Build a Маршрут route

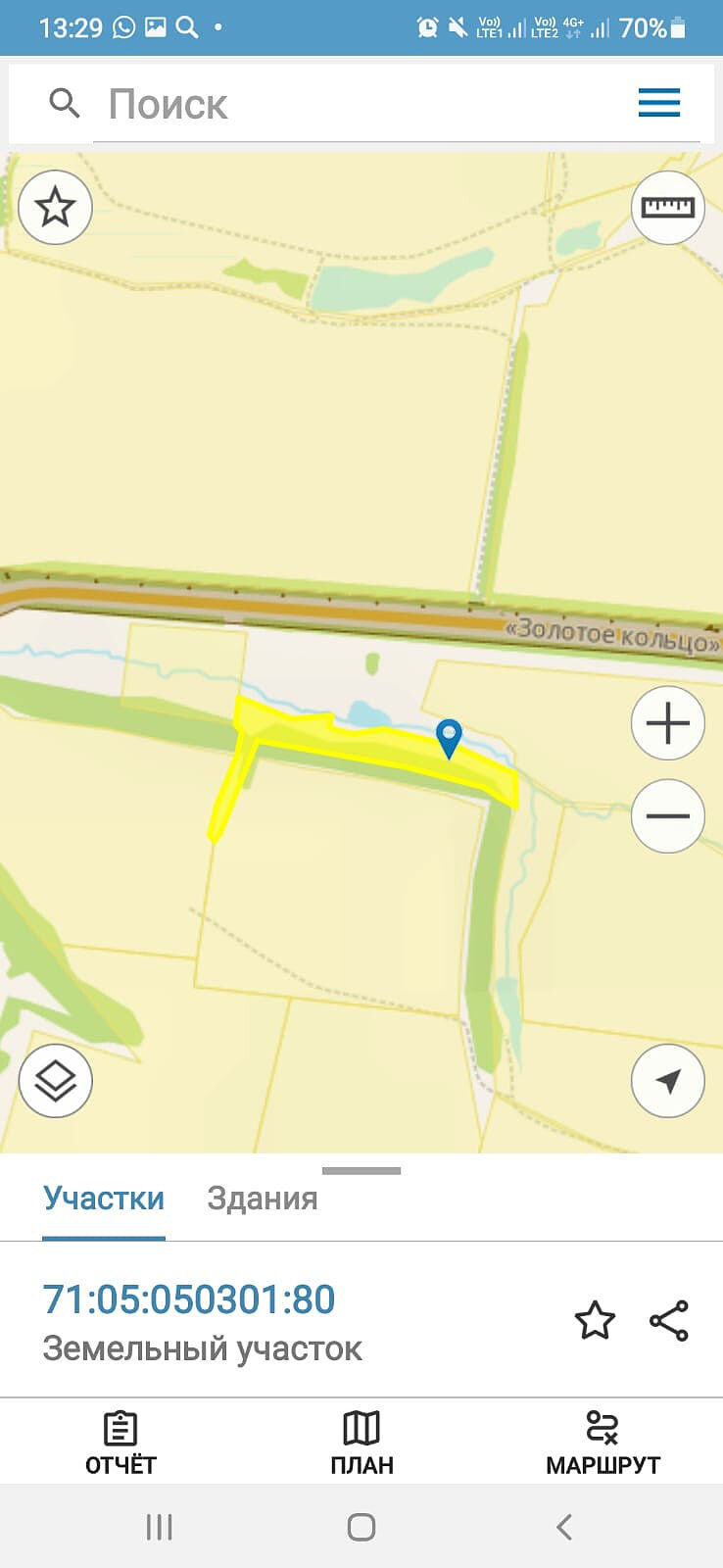(602, 1442)
